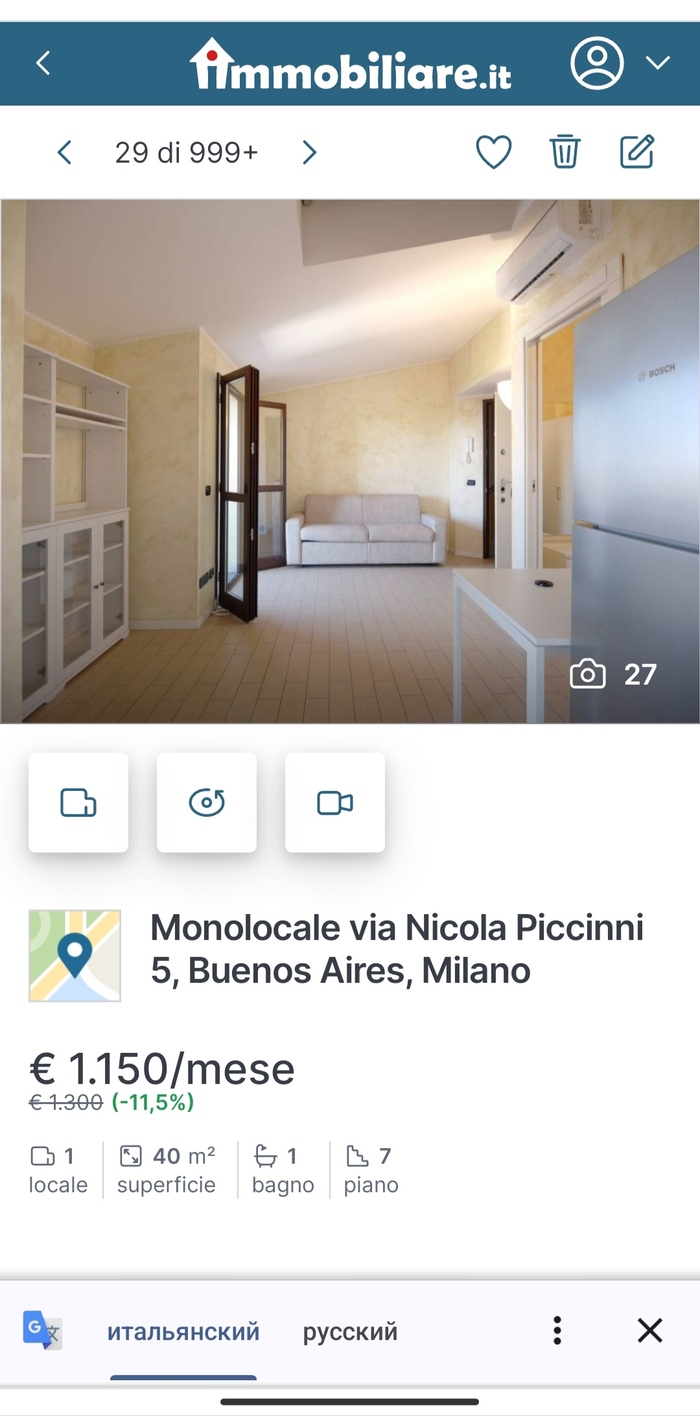Viewport: 700px width, 1416px height.
Task: Watch the listing video
Action: [x=335, y=803]
